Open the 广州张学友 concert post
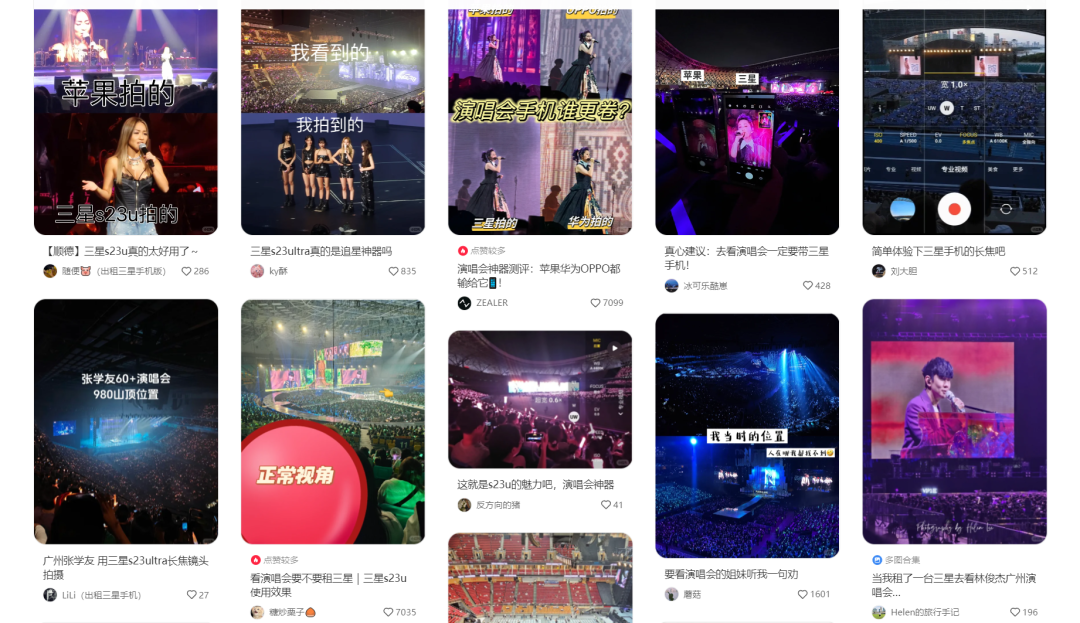This screenshot has width=1080, height=623. (125, 421)
